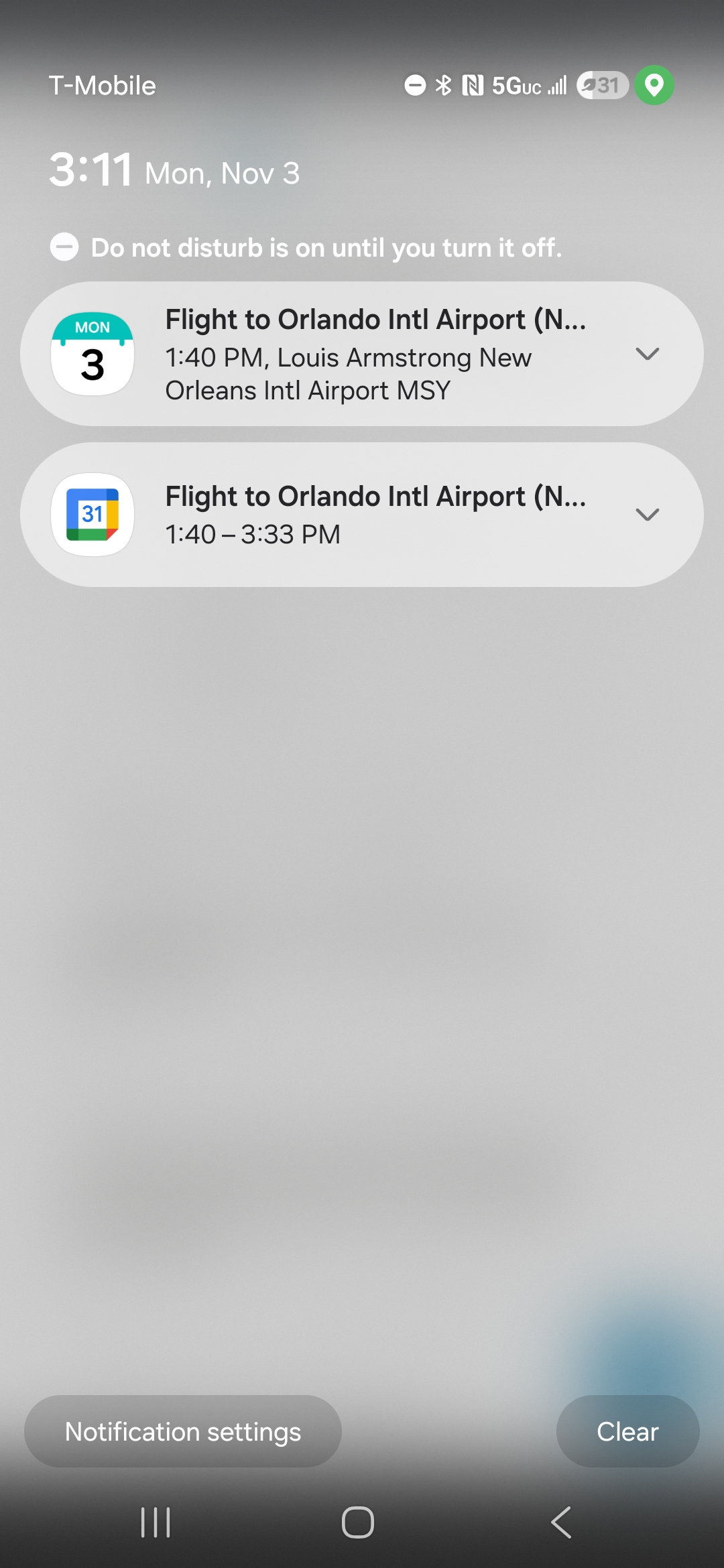
Task: Open the Samsung Calendar flight notification icon
Action: 92,353
